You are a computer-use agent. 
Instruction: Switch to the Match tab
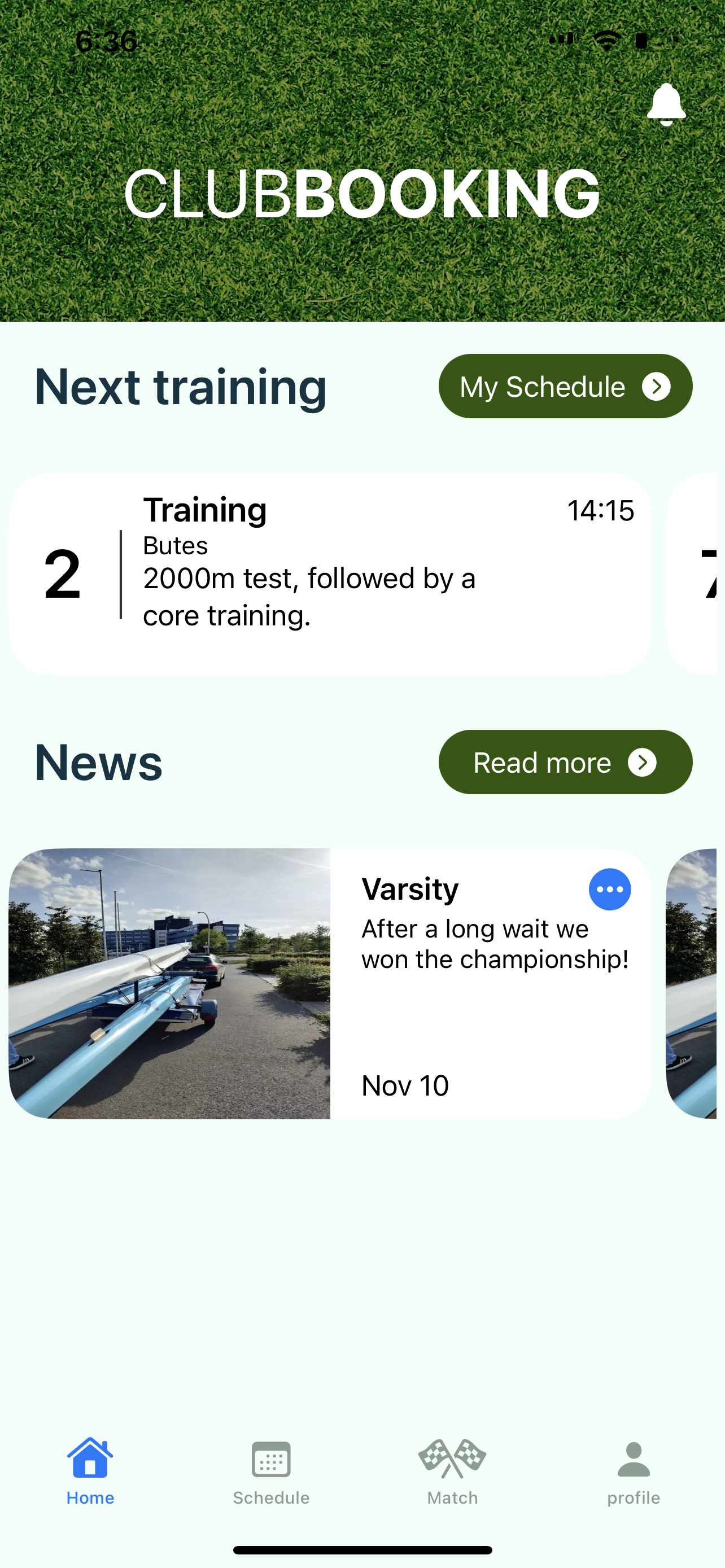[x=452, y=1472]
